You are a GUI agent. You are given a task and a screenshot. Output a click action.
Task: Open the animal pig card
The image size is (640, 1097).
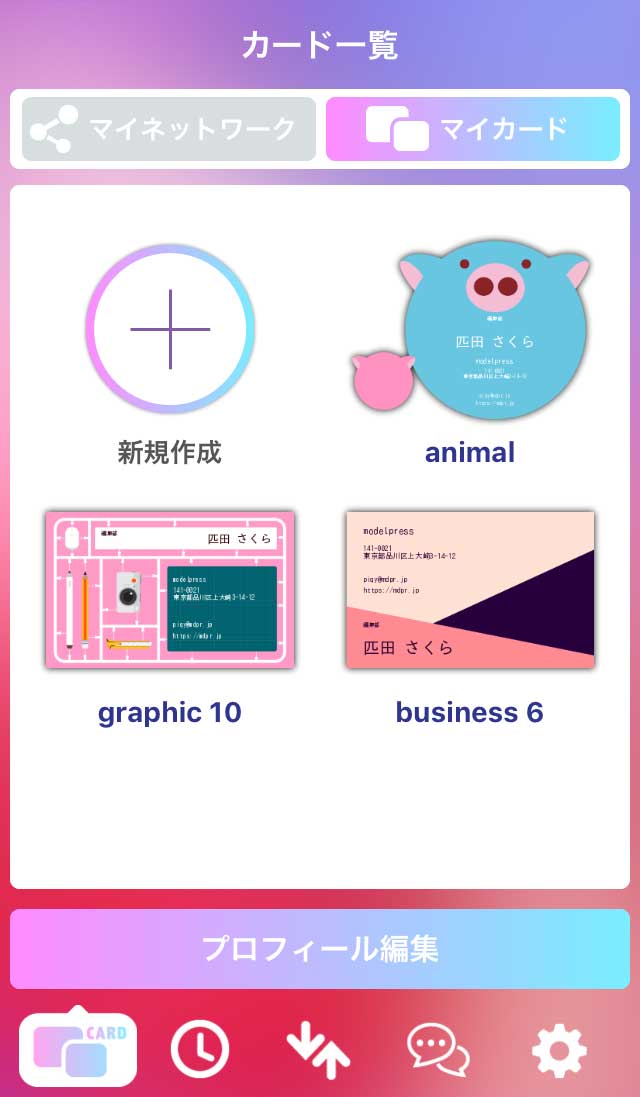[470, 330]
